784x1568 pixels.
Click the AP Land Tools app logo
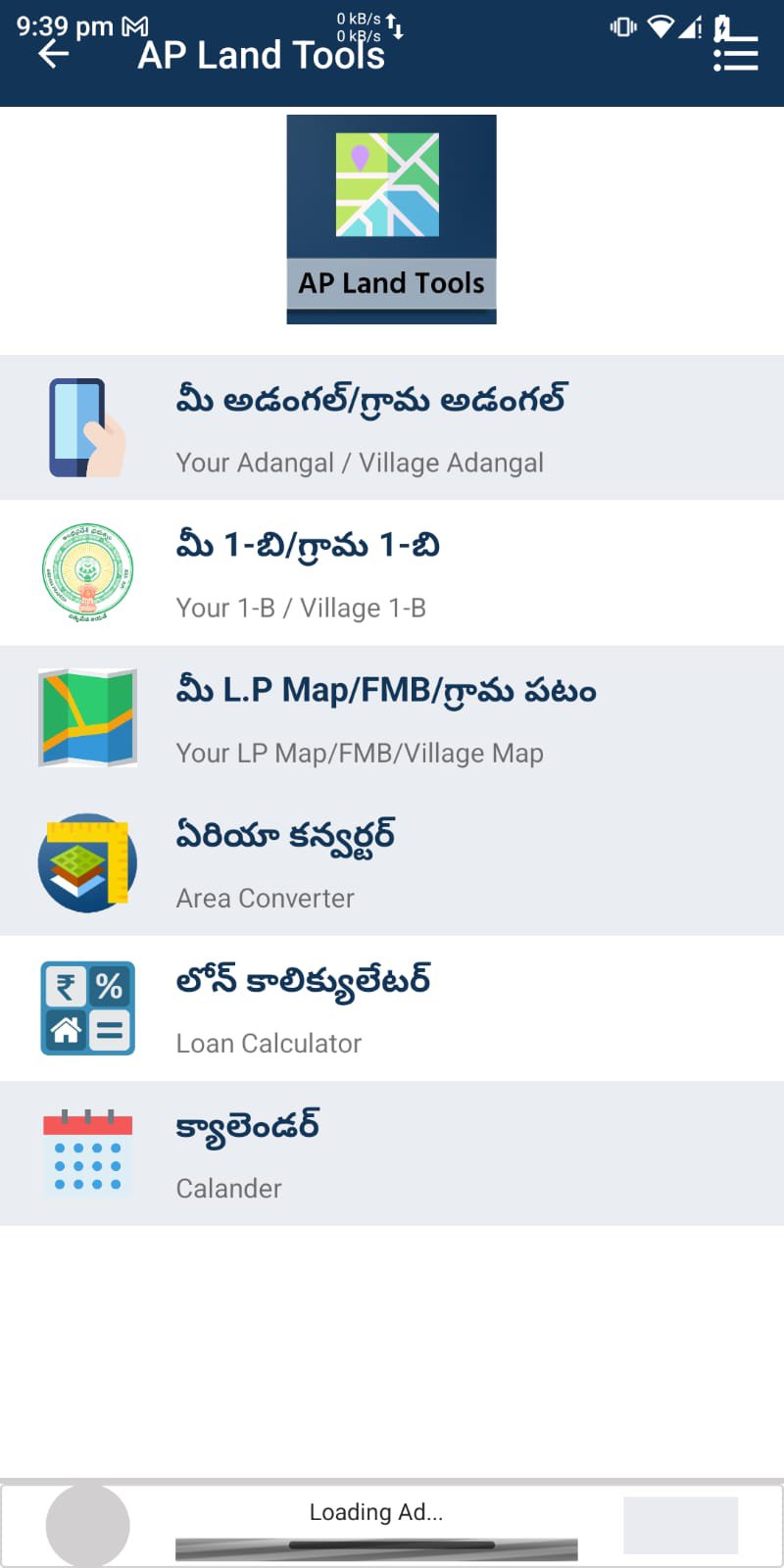point(391,218)
